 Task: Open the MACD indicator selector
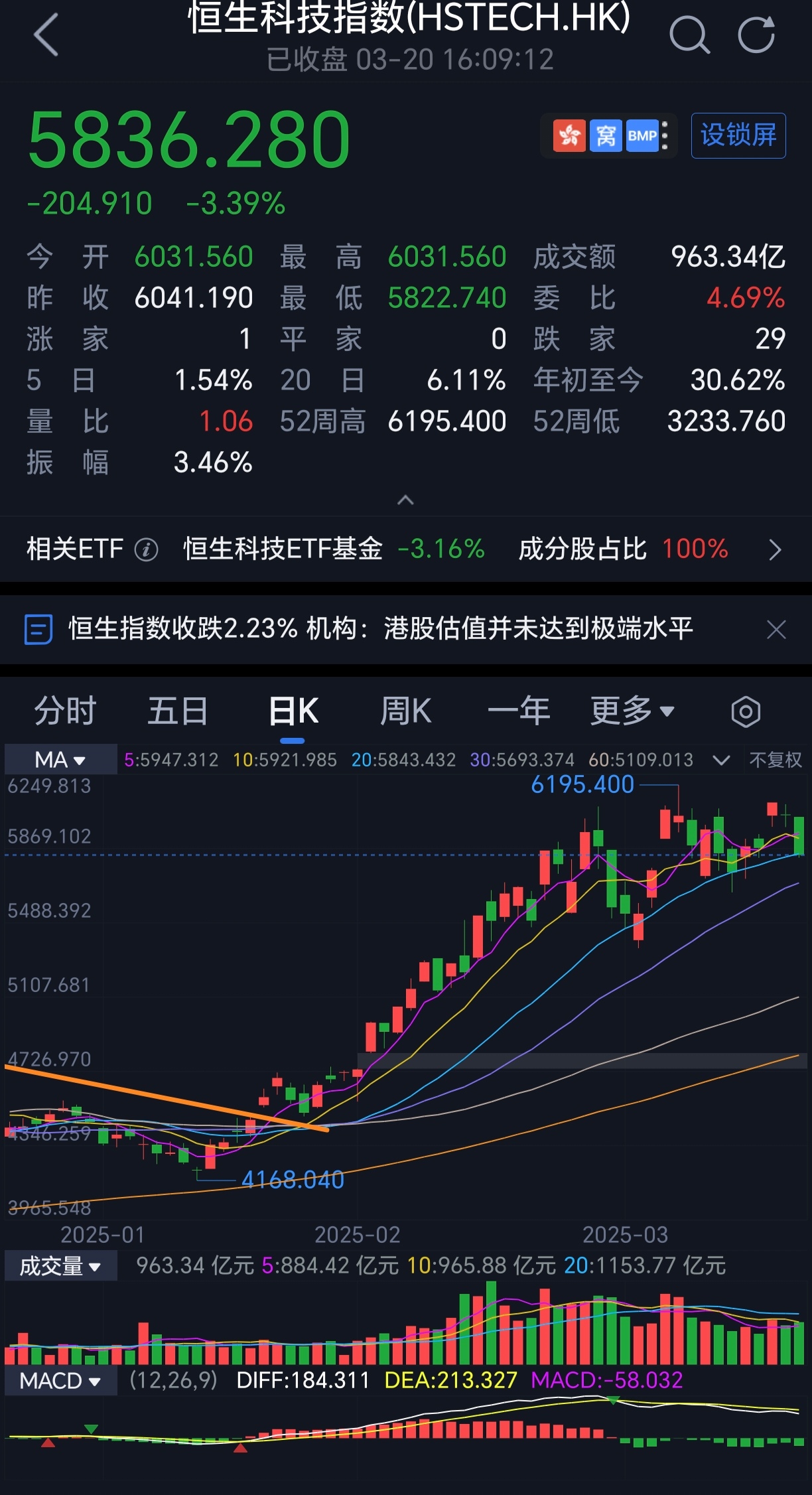pyautogui.click(x=60, y=1380)
